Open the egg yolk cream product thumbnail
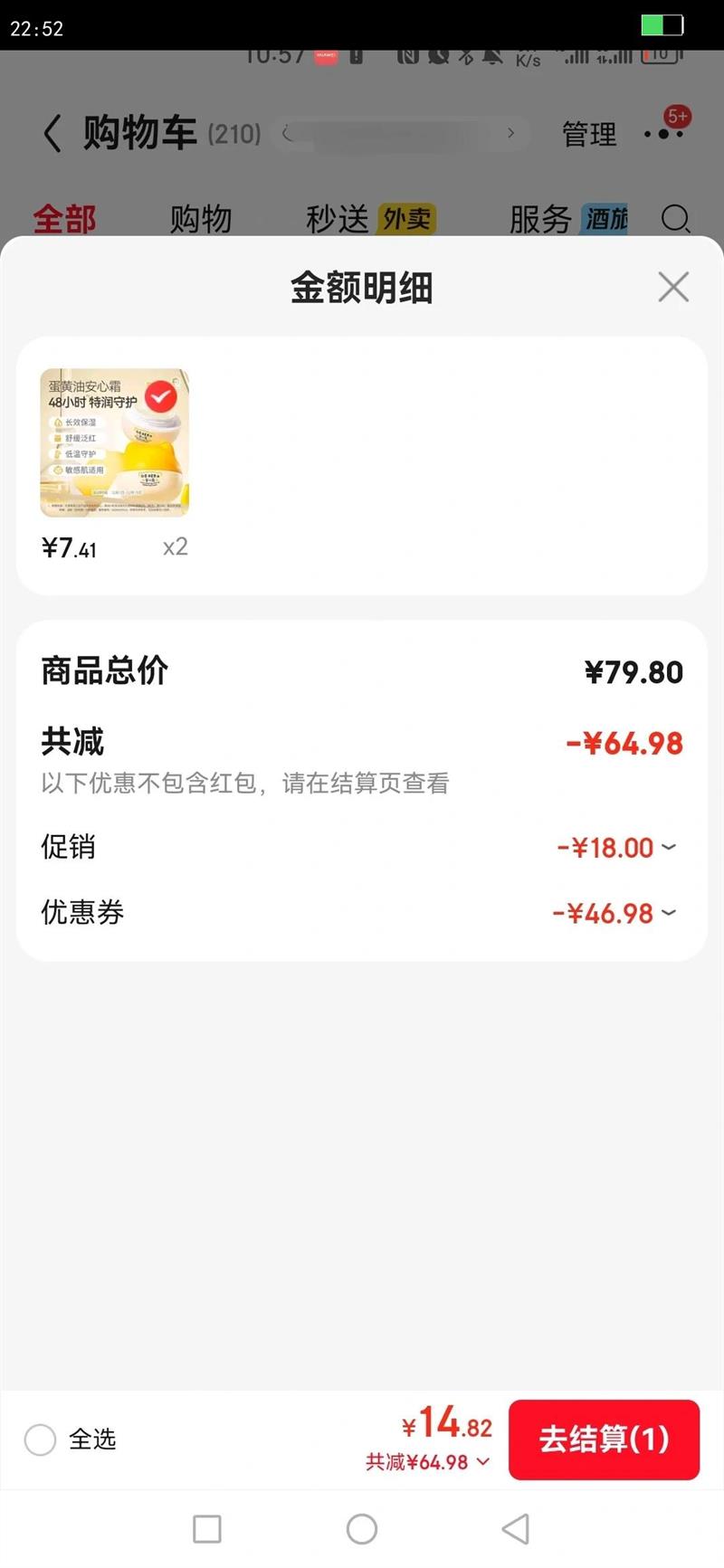This screenshot has width=724, height=1568. [115, 443]
